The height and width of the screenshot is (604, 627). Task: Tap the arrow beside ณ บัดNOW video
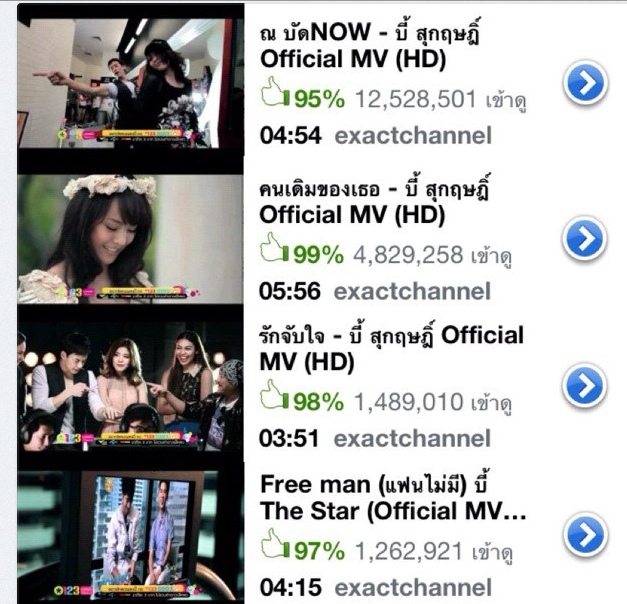click(585, 85)
